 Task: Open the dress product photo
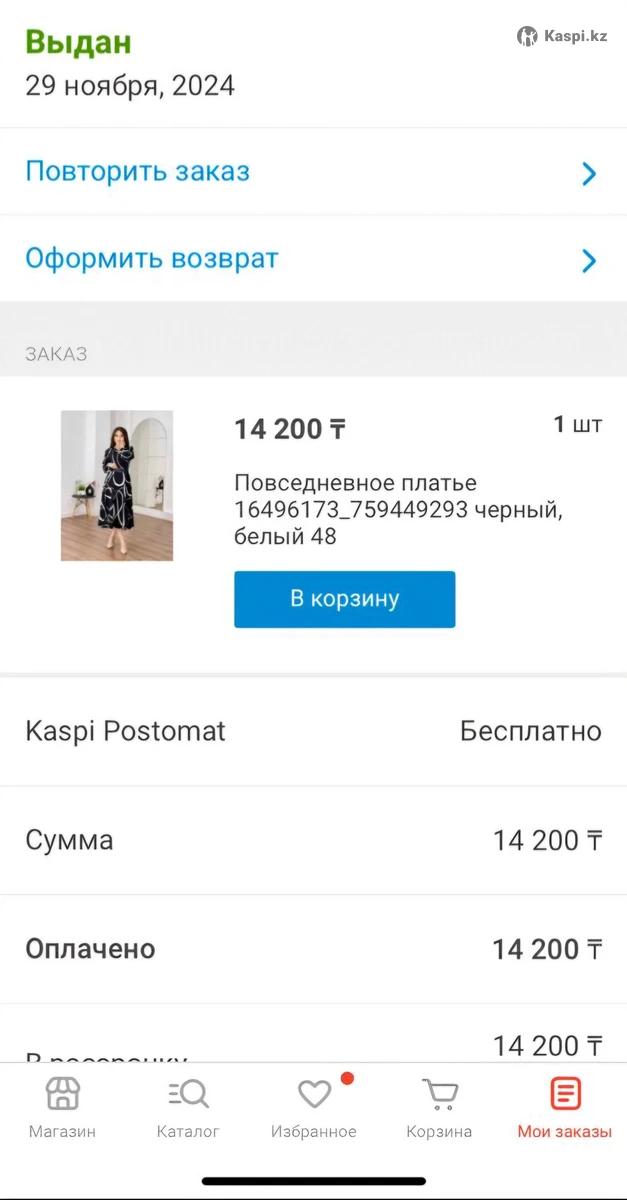[x=117, y=485]
